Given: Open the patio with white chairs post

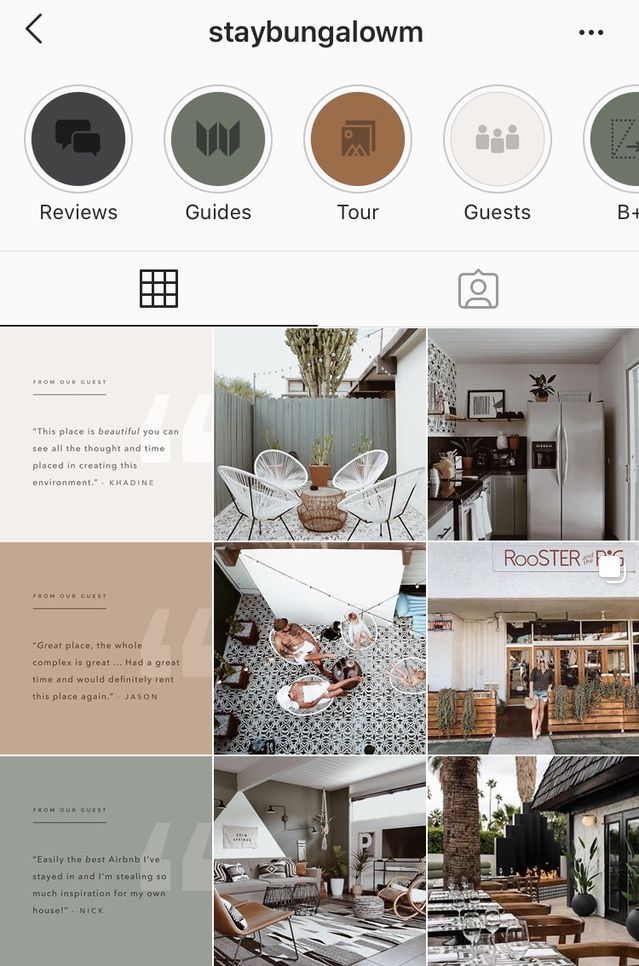Looking at the screenshot, I should tap(320, 434).
